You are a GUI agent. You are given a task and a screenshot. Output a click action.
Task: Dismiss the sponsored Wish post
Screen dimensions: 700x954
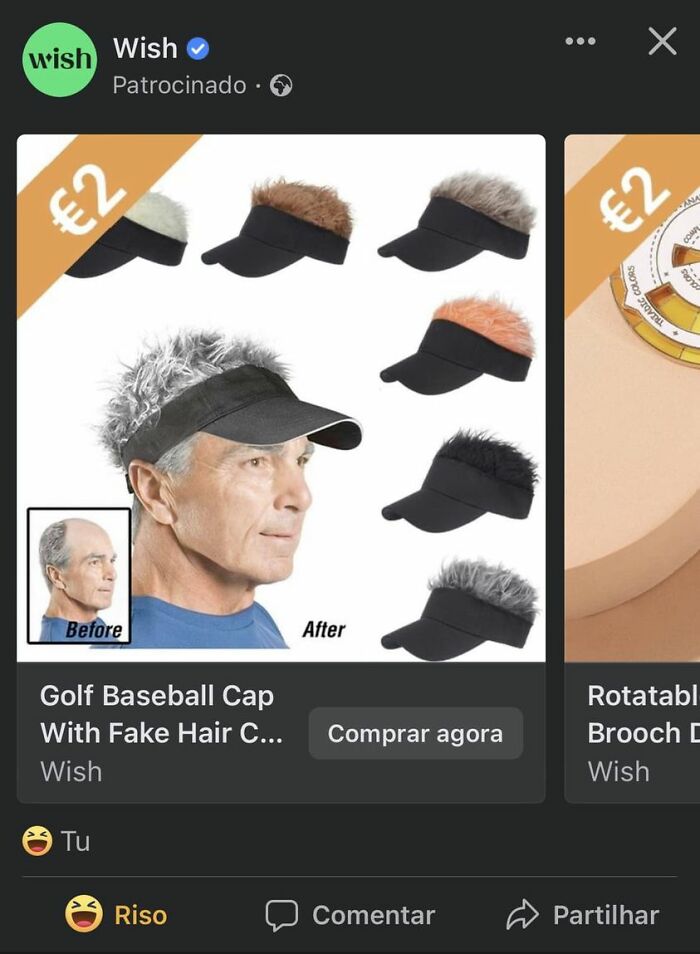[x=662, y=41]
